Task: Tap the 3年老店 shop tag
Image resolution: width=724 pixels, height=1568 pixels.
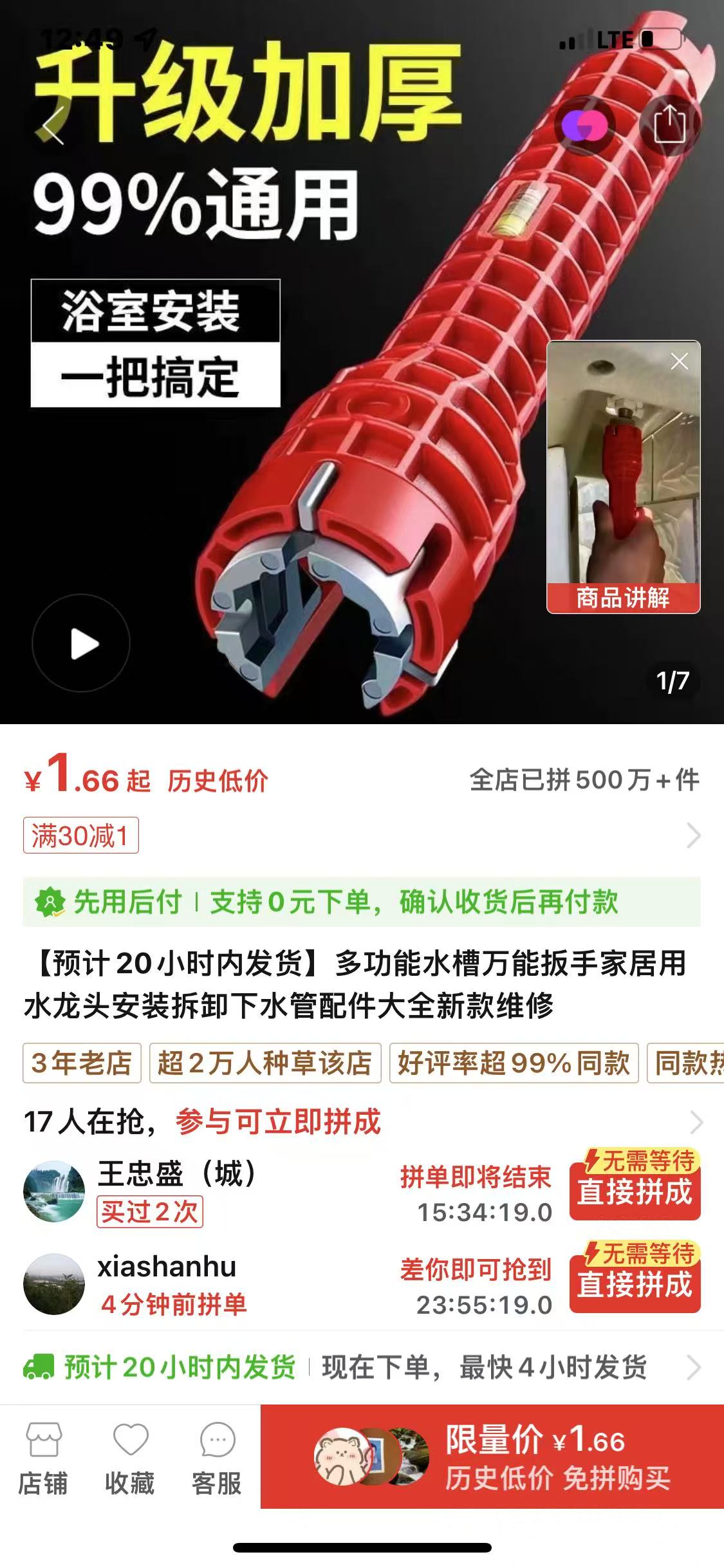Action: (x=82, y=1063)
